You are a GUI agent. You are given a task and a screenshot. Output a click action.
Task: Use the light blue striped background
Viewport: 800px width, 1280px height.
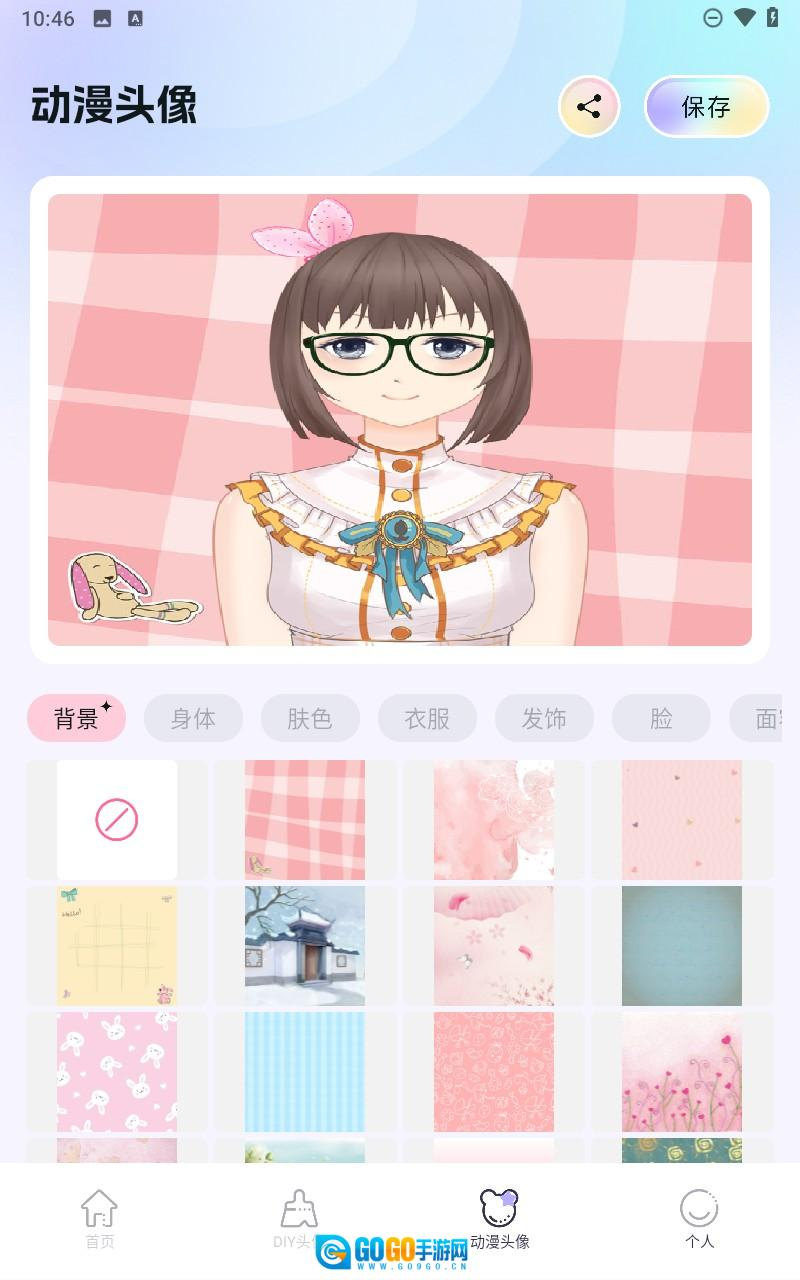pos(305,1072)
